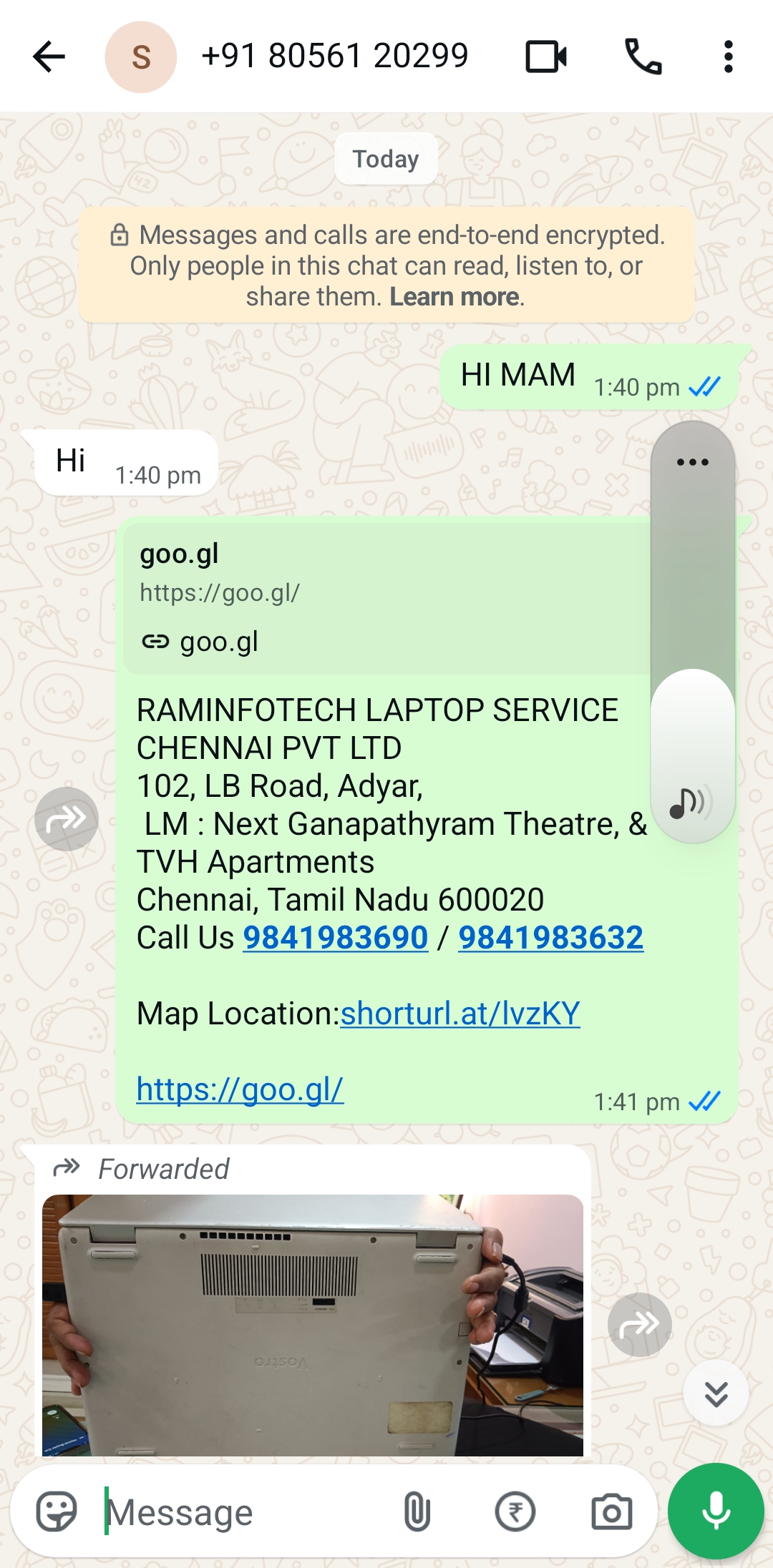Go back to the chat list
This screenshot has width=773, height=1568.
(49, 57)
